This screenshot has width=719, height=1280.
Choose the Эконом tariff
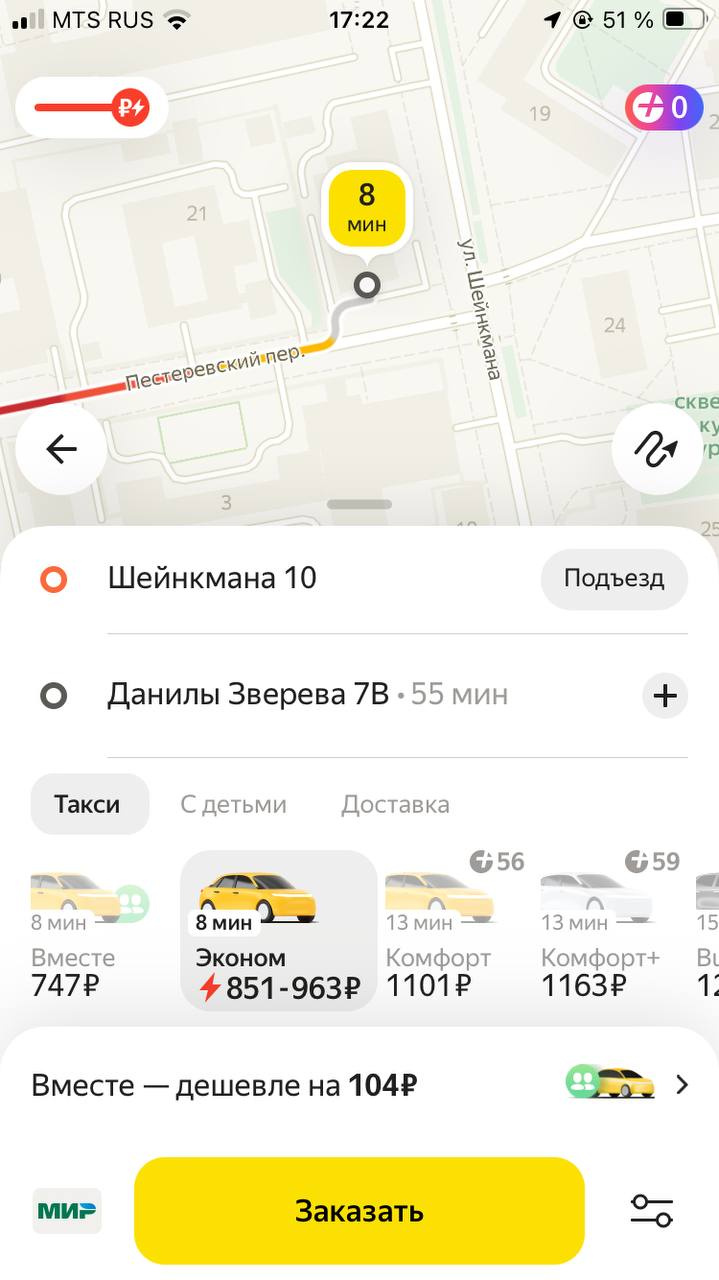click(x=278, y=932)
